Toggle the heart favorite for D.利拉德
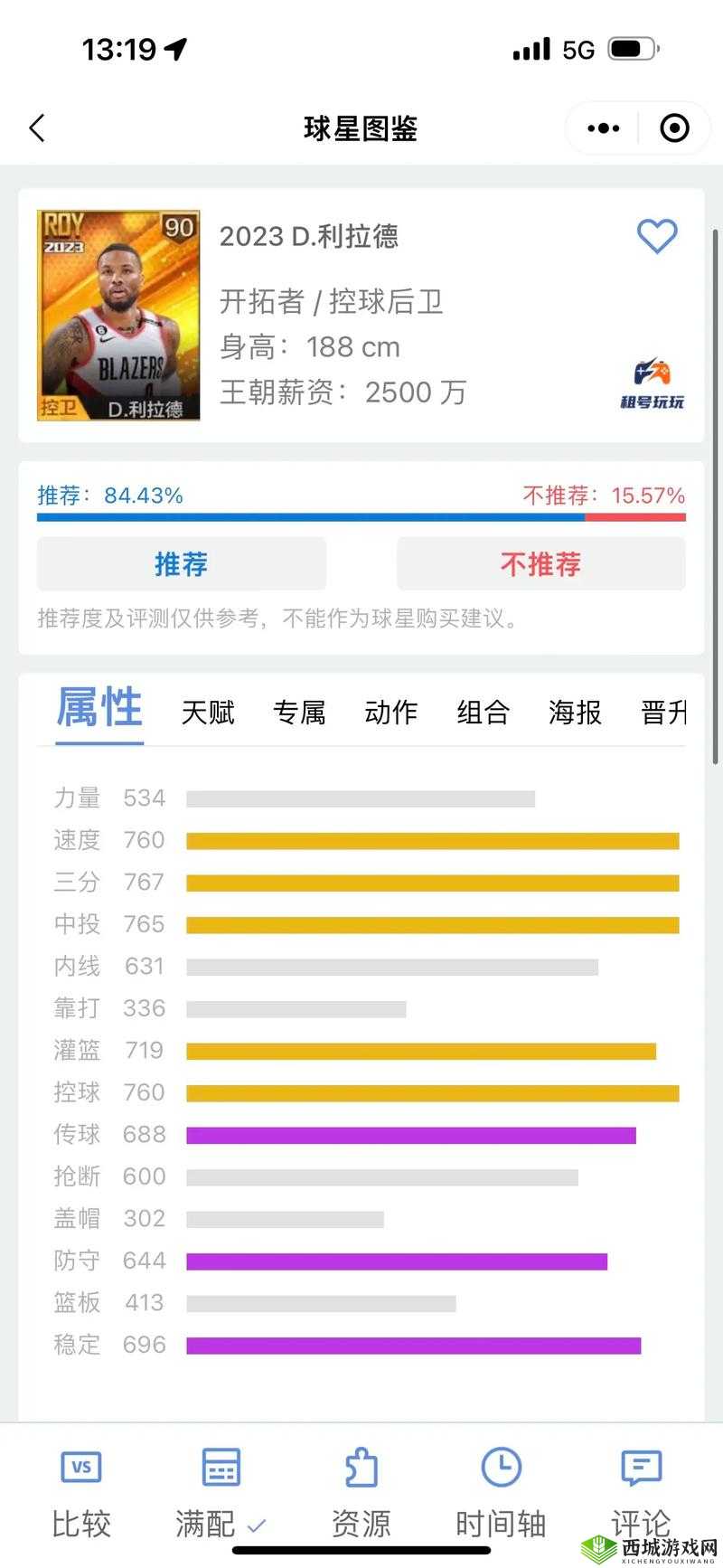 (x=657, y=236)
